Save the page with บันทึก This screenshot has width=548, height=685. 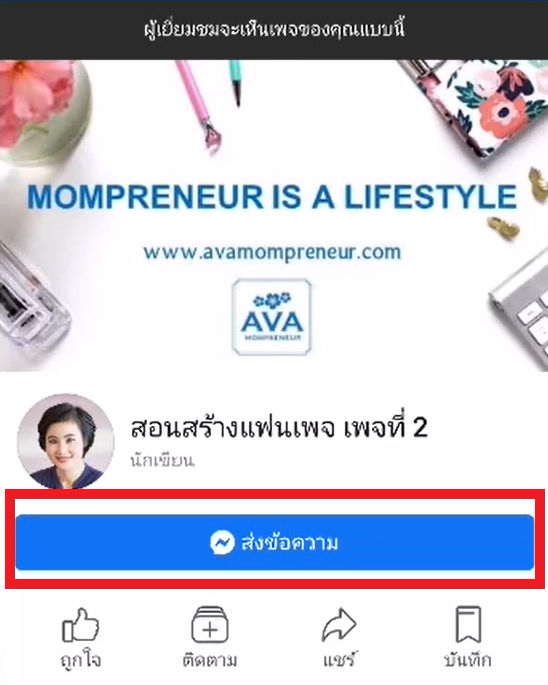(x=468, y=638)
